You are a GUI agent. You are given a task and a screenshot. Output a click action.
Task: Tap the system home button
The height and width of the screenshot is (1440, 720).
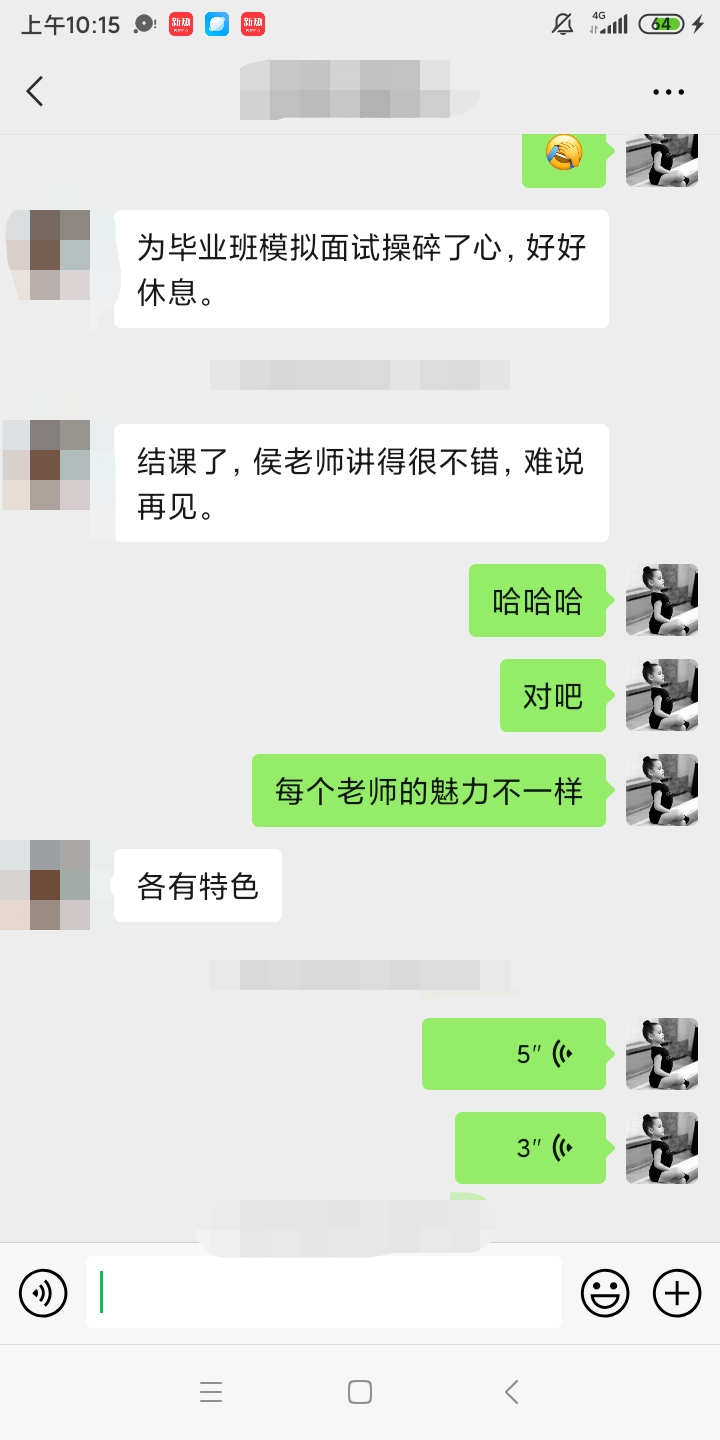[x=360, y=1392]
